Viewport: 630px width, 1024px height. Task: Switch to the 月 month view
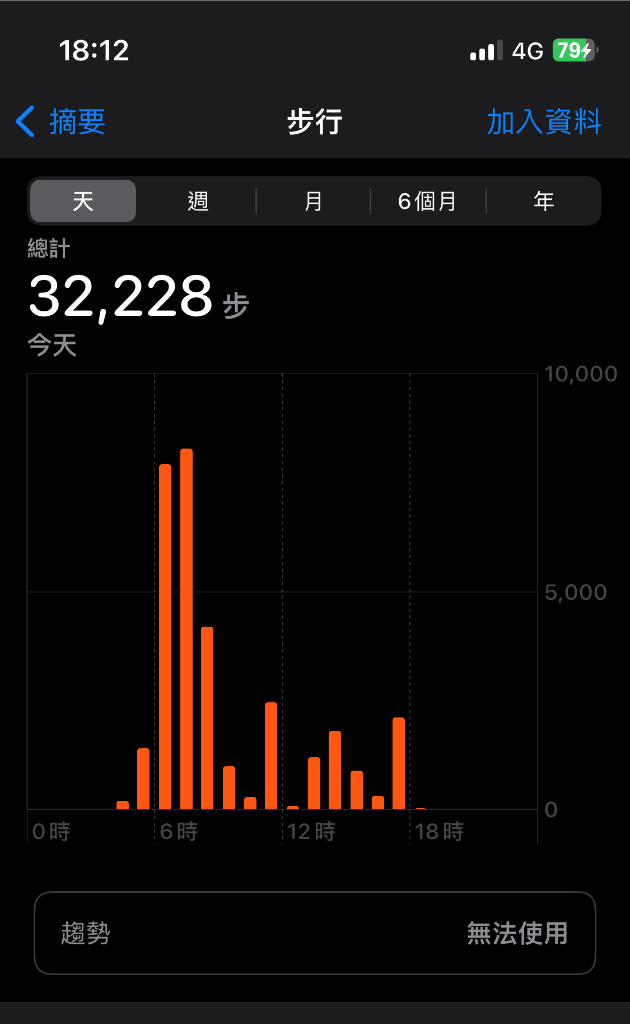tap(313, 201)
